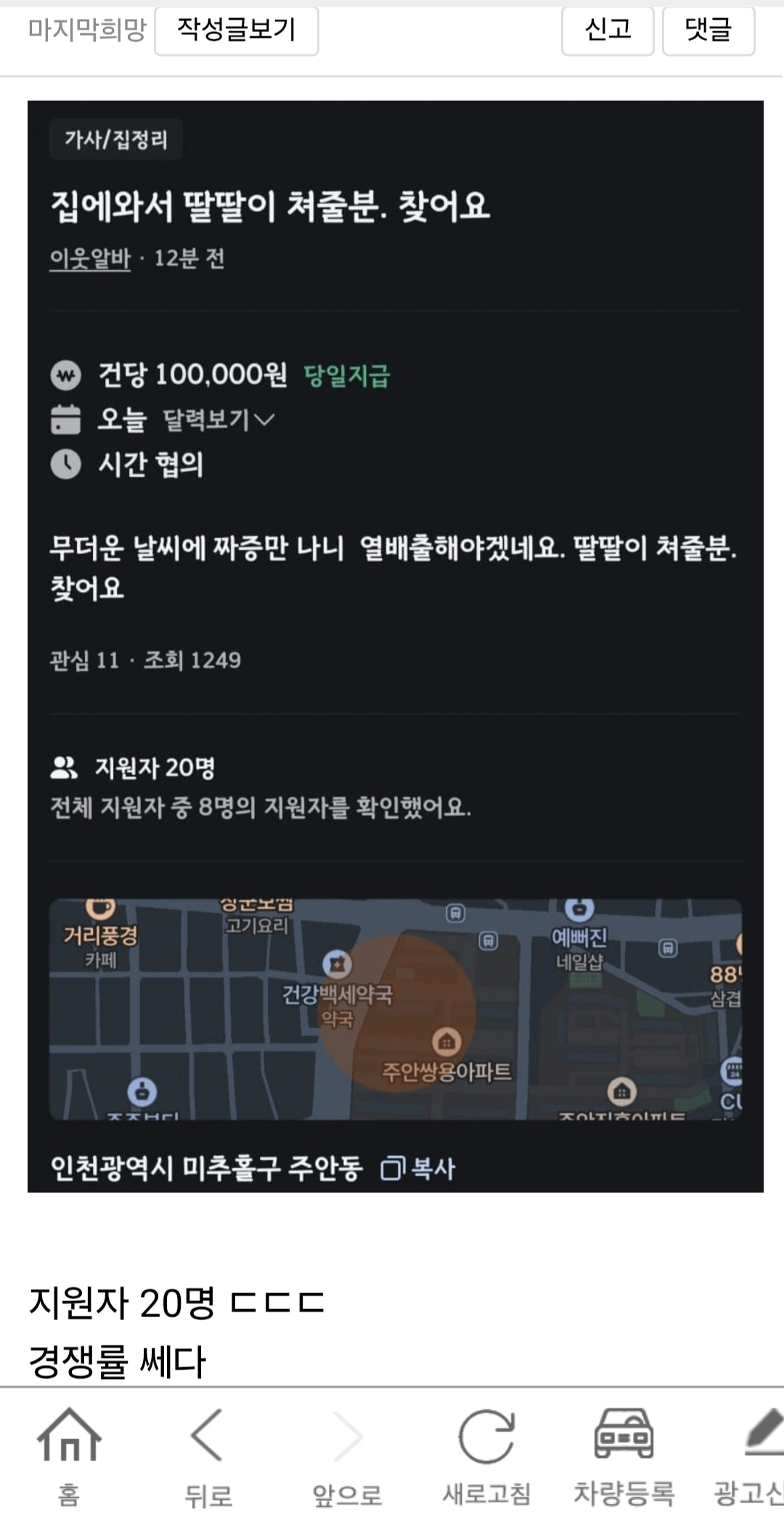784x1527 pixels.
Task: Report this post with 신고
Action: point(608,30)
